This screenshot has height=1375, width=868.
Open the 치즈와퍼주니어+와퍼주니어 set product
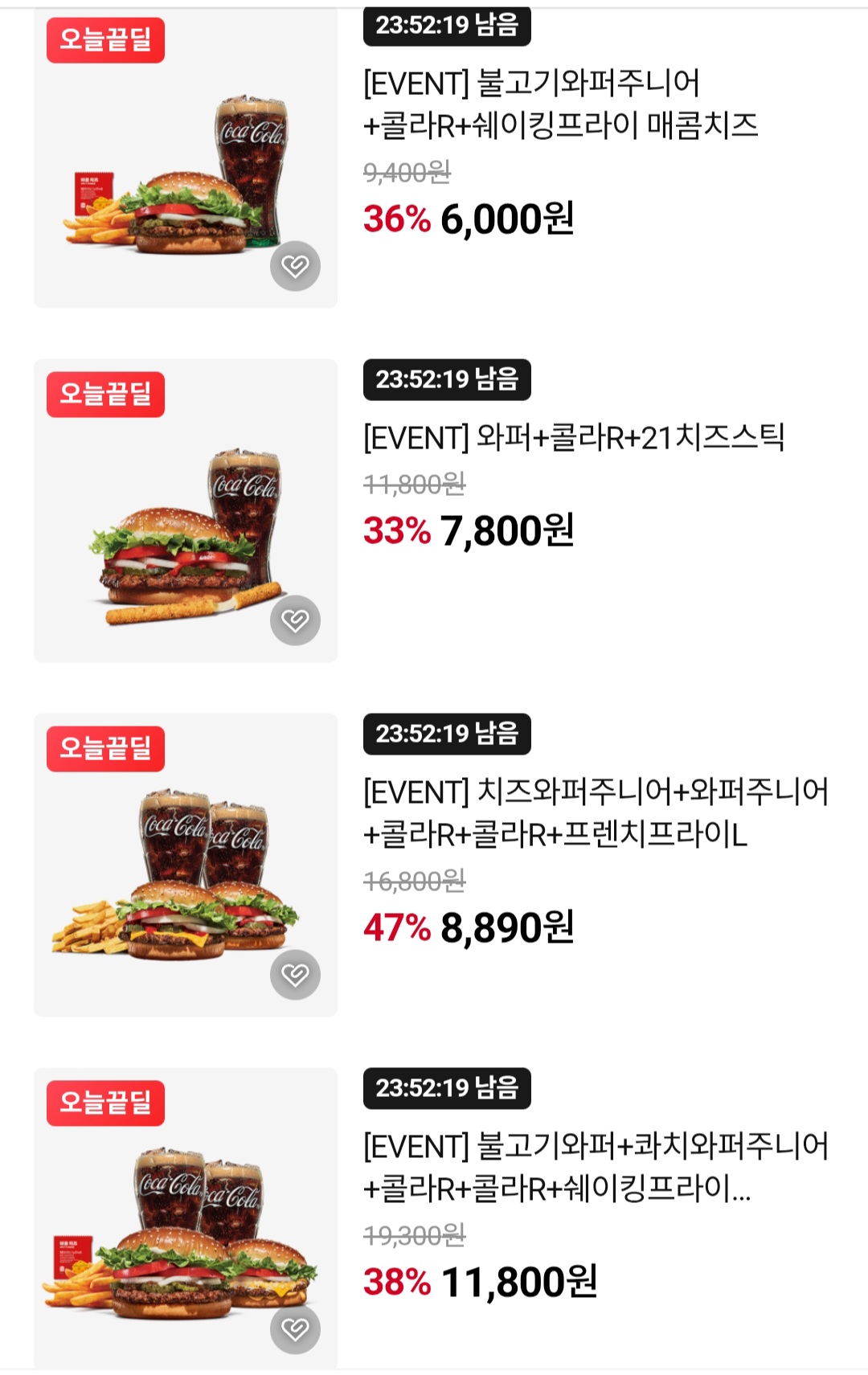click(x=595, y=812)
